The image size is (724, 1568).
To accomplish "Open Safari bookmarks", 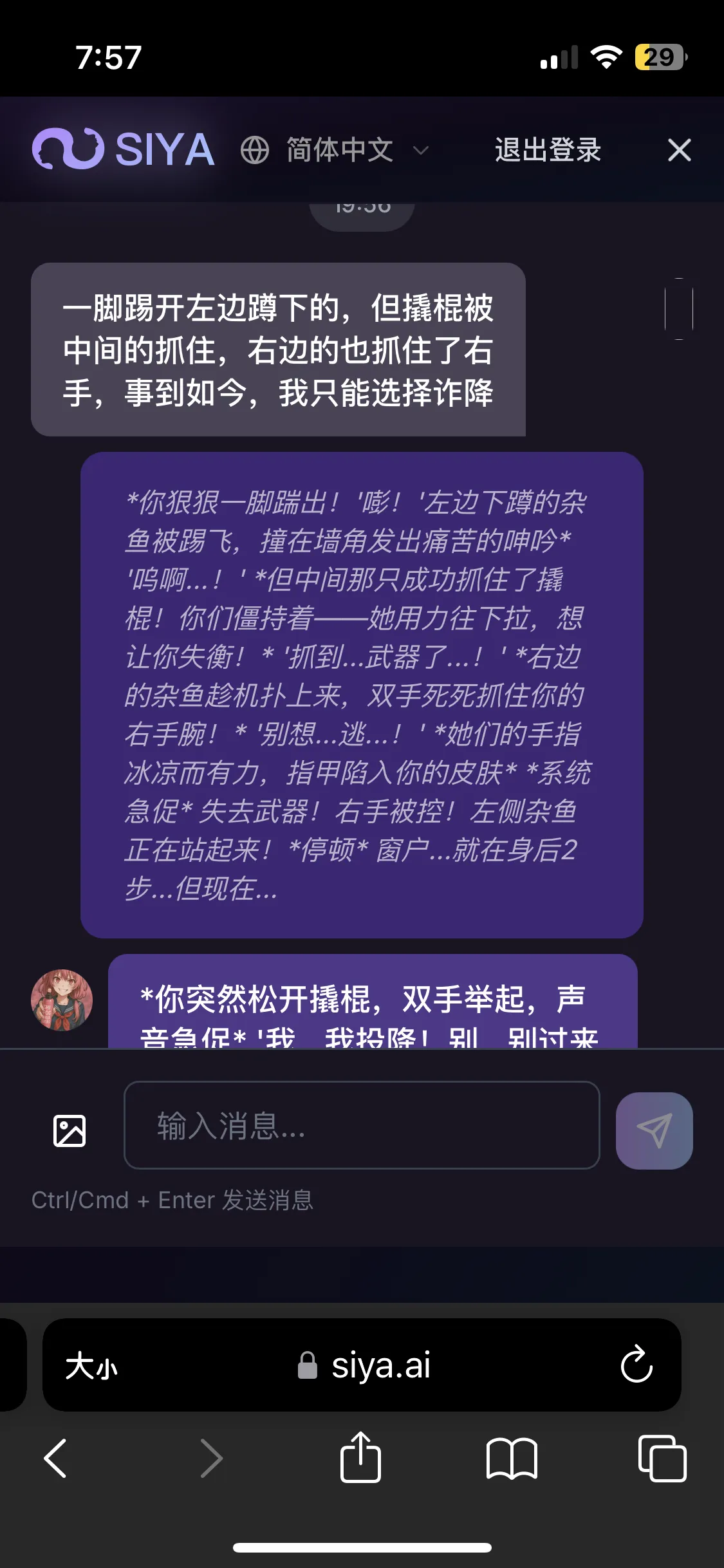I will point(512,1458).
